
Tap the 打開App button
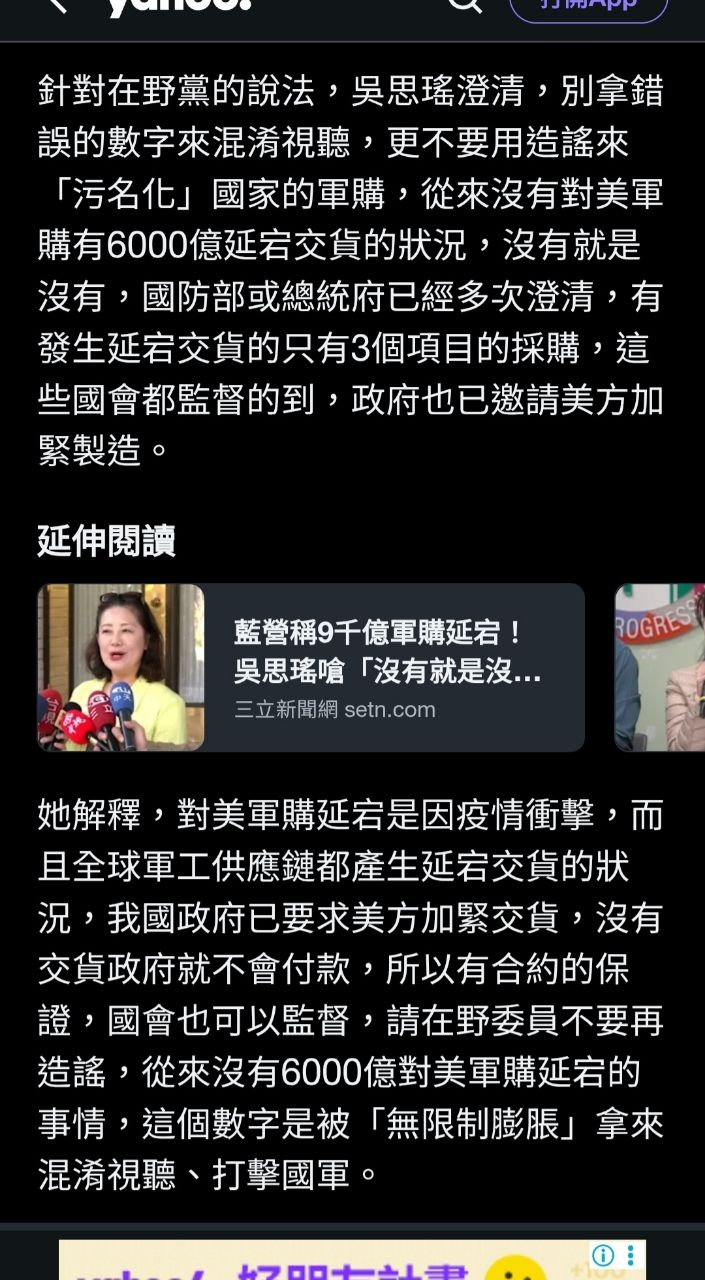[x=588, y=8]
